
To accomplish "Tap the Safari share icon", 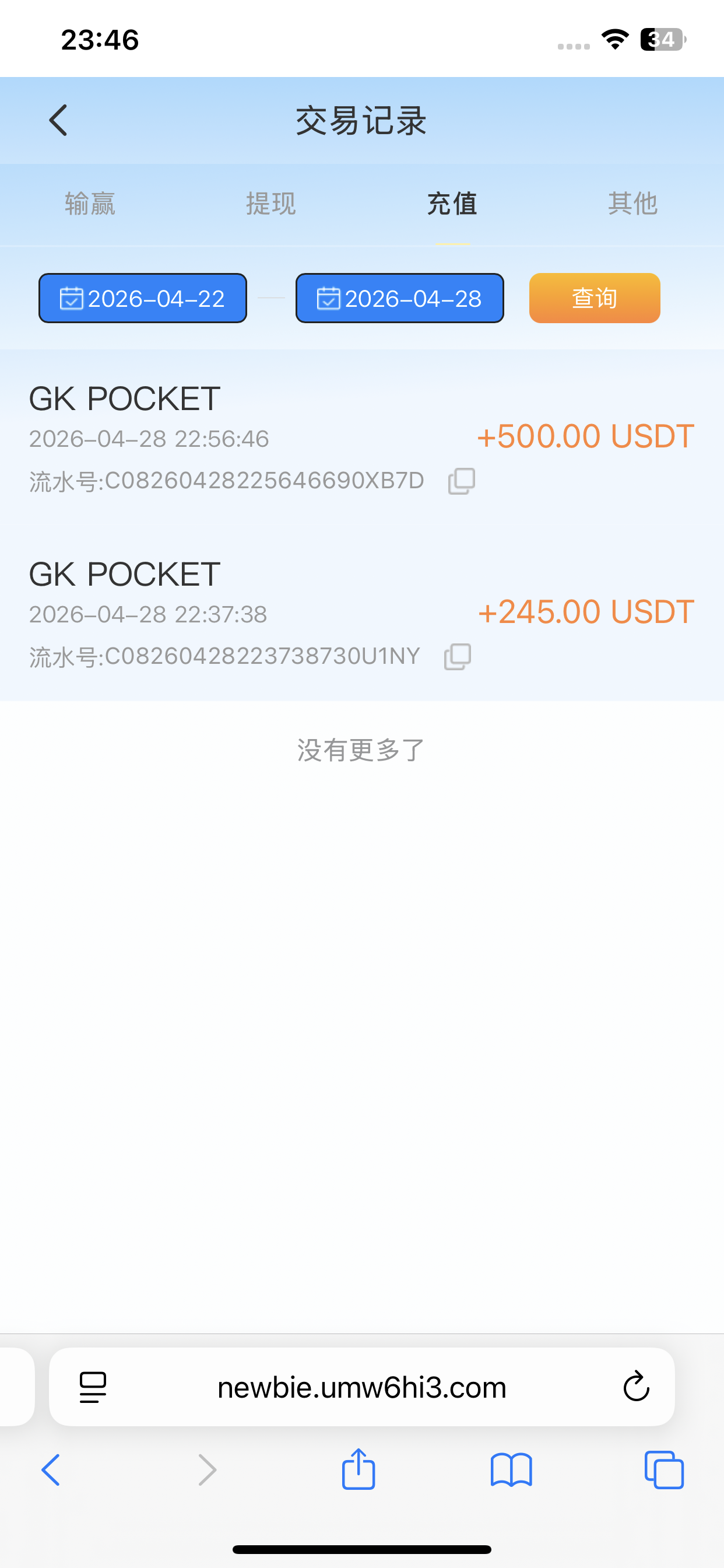I will pos(359,1469).
